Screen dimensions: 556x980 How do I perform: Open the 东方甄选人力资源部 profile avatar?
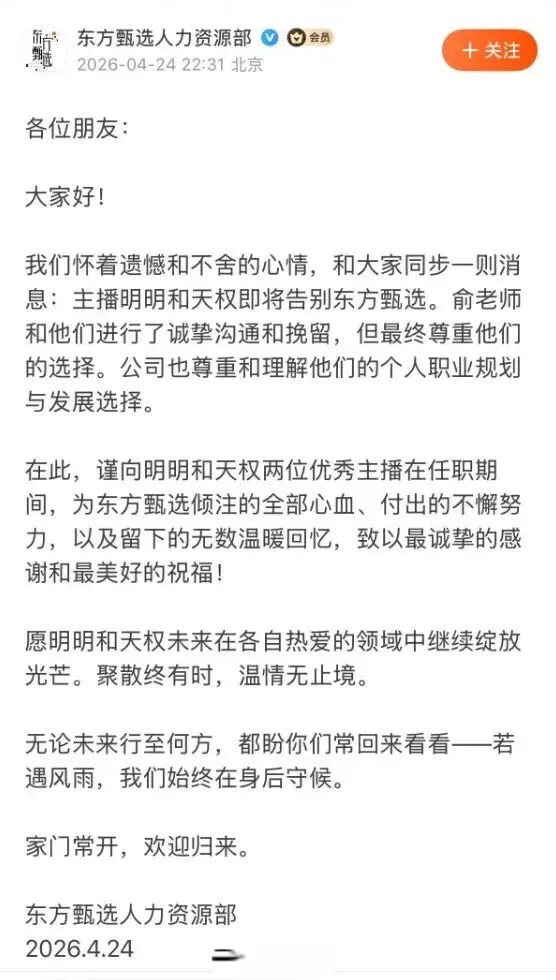[43, 49]
